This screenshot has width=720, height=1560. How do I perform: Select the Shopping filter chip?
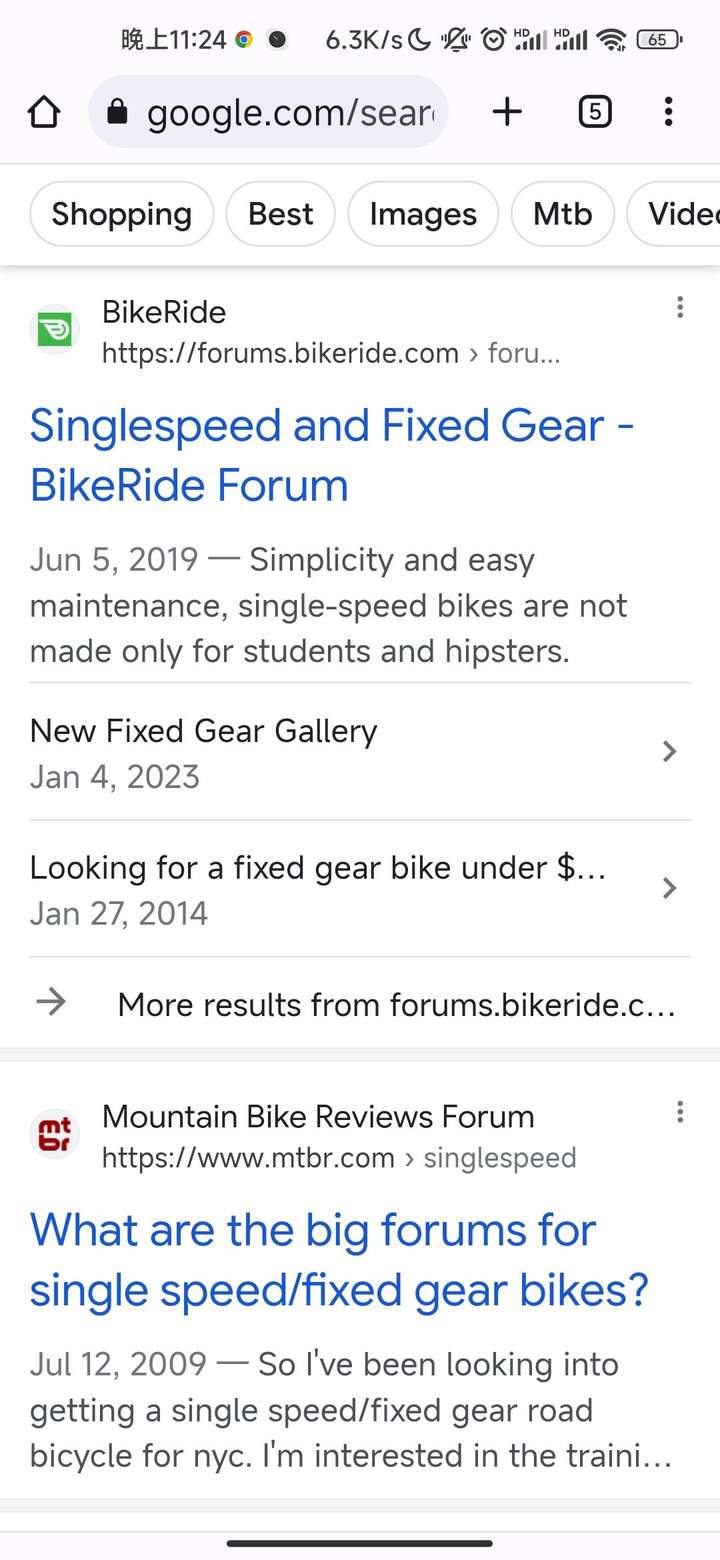[x=122, y=214]
